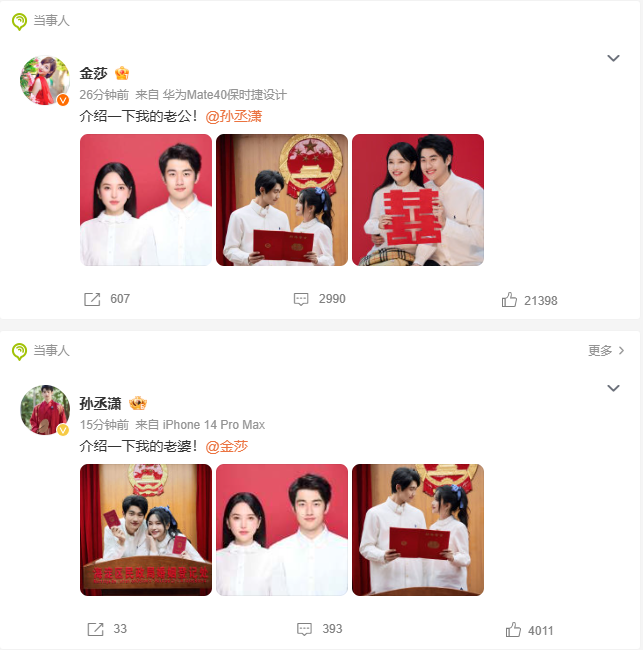643x650 pixels.
Task: View the marriage certificate photo in 金莎's post
Action: [282, 200]
